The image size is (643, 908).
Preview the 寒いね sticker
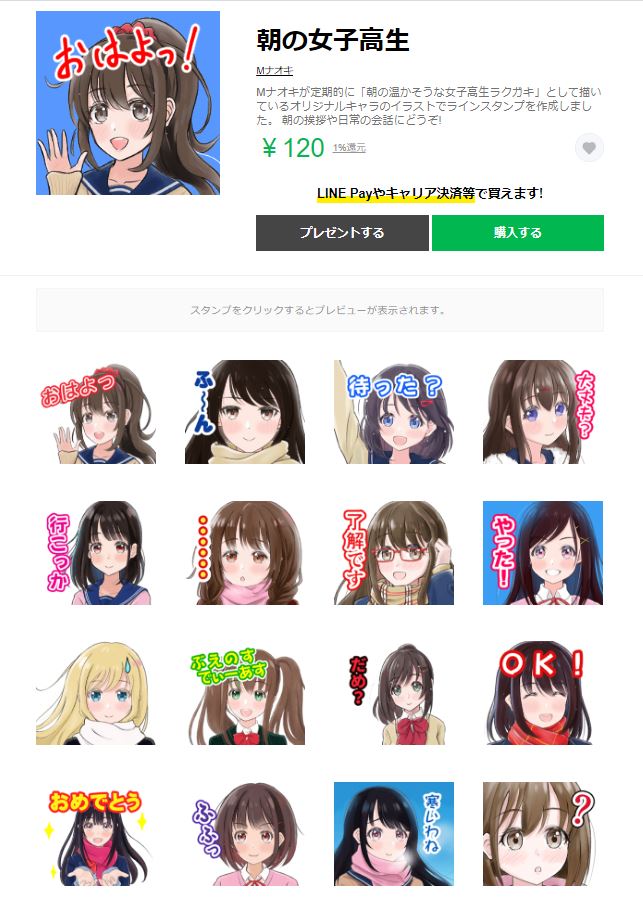click(394, 834)
